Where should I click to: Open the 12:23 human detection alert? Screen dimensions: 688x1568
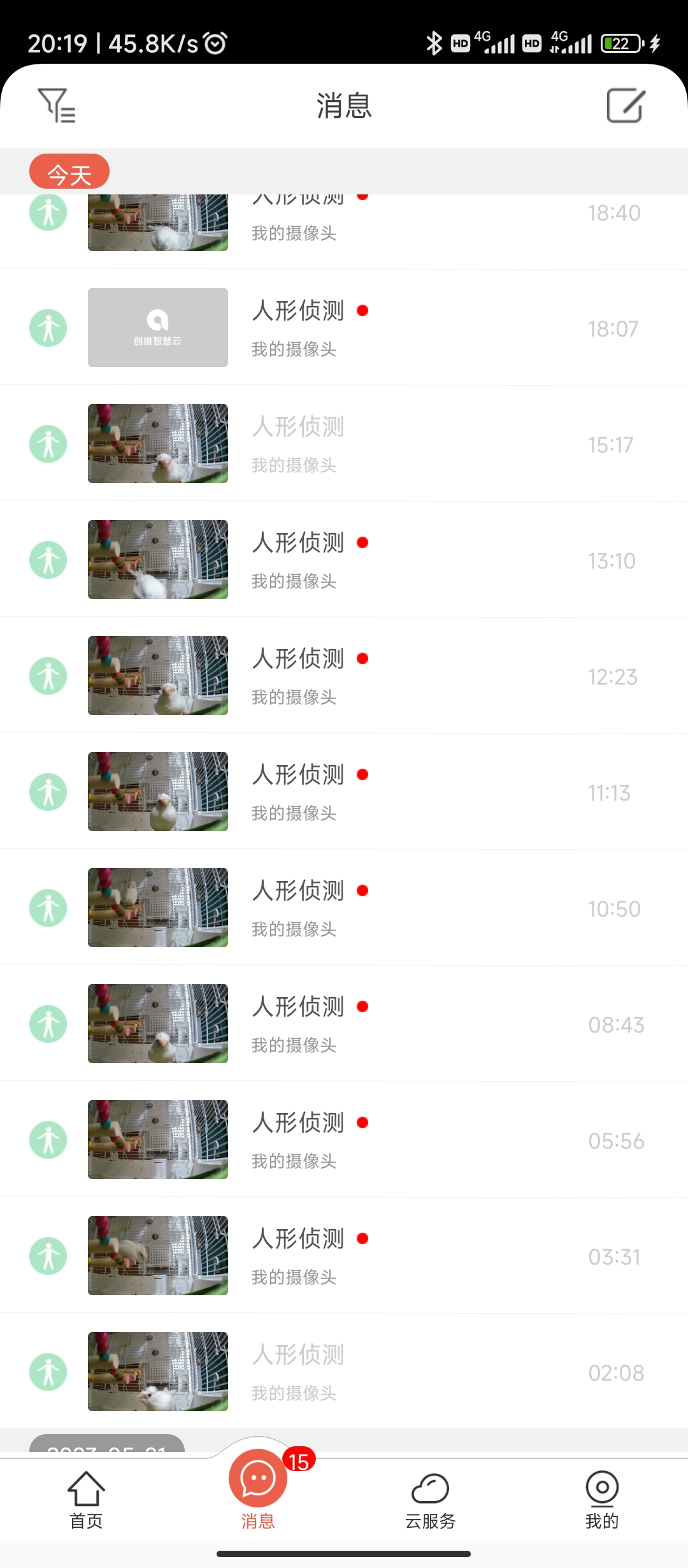(x=344, y=676)
